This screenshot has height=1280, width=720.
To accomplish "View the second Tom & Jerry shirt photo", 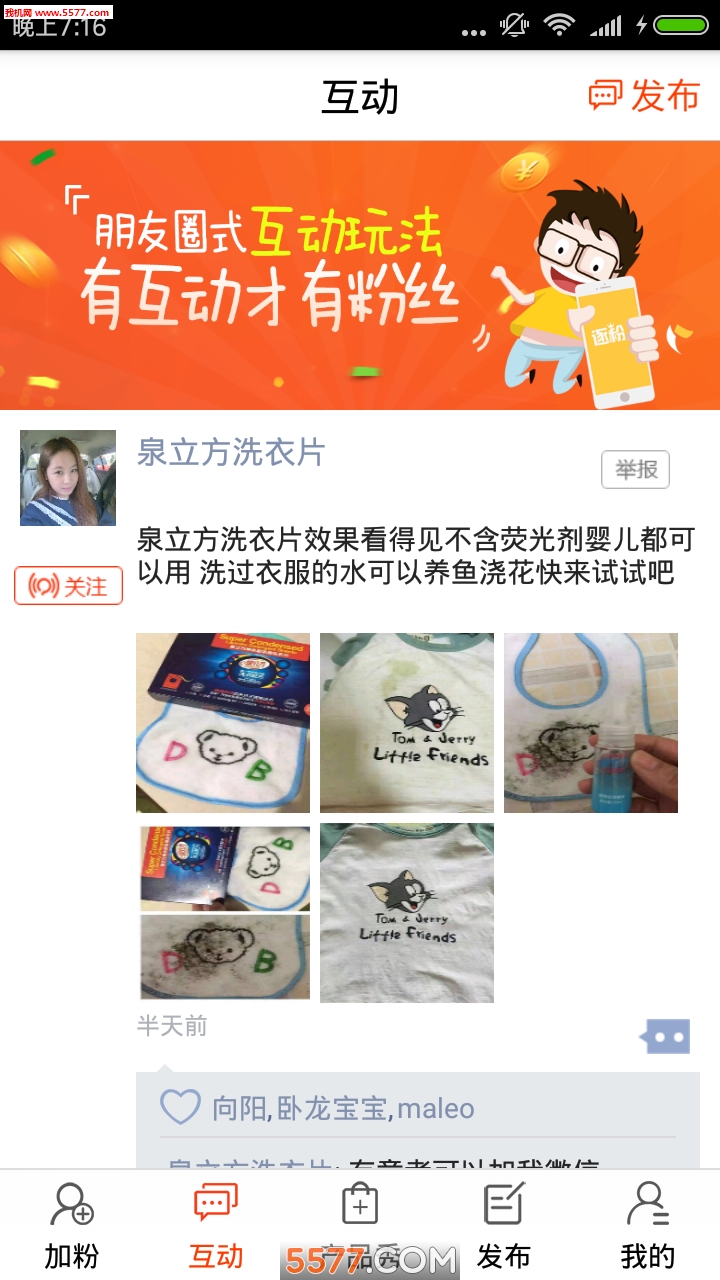I will coord(407,912).
